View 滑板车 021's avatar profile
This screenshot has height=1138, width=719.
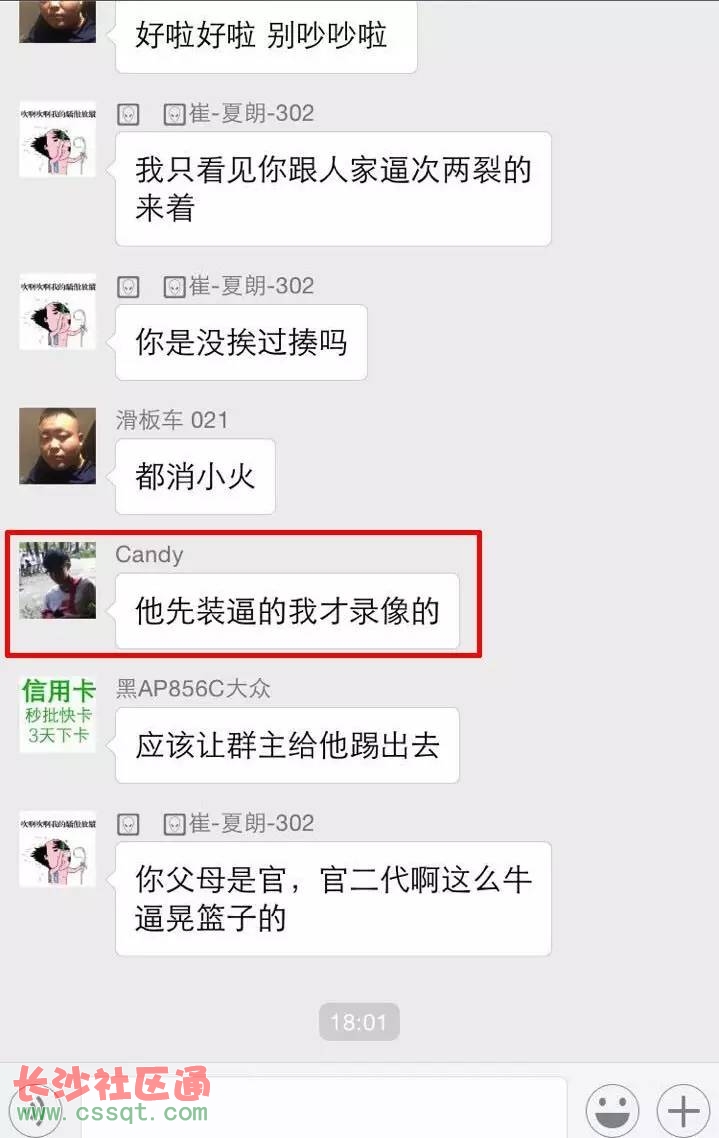tap(58, 446)
